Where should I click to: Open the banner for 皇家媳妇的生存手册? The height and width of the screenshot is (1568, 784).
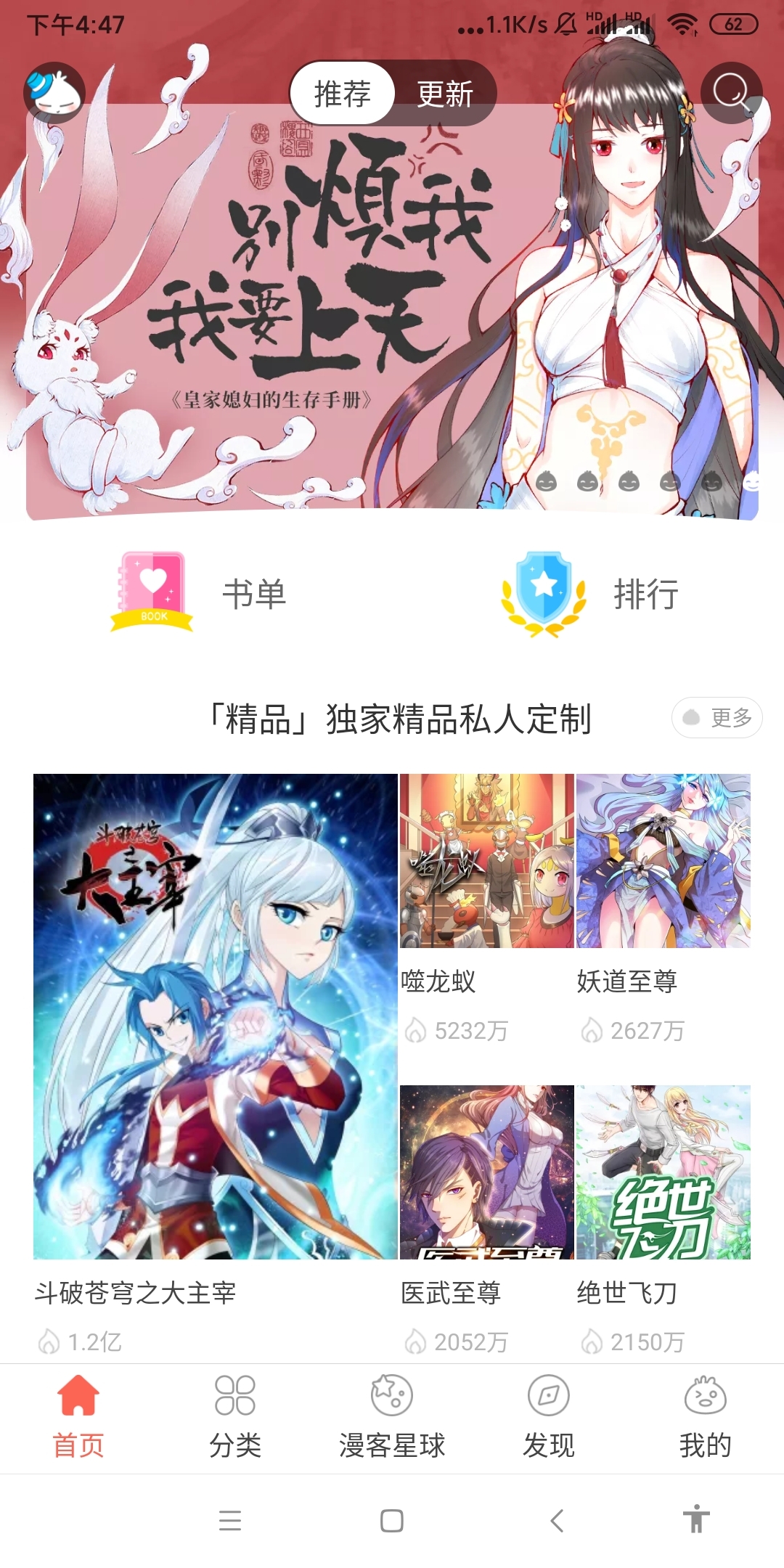[392, 305]
